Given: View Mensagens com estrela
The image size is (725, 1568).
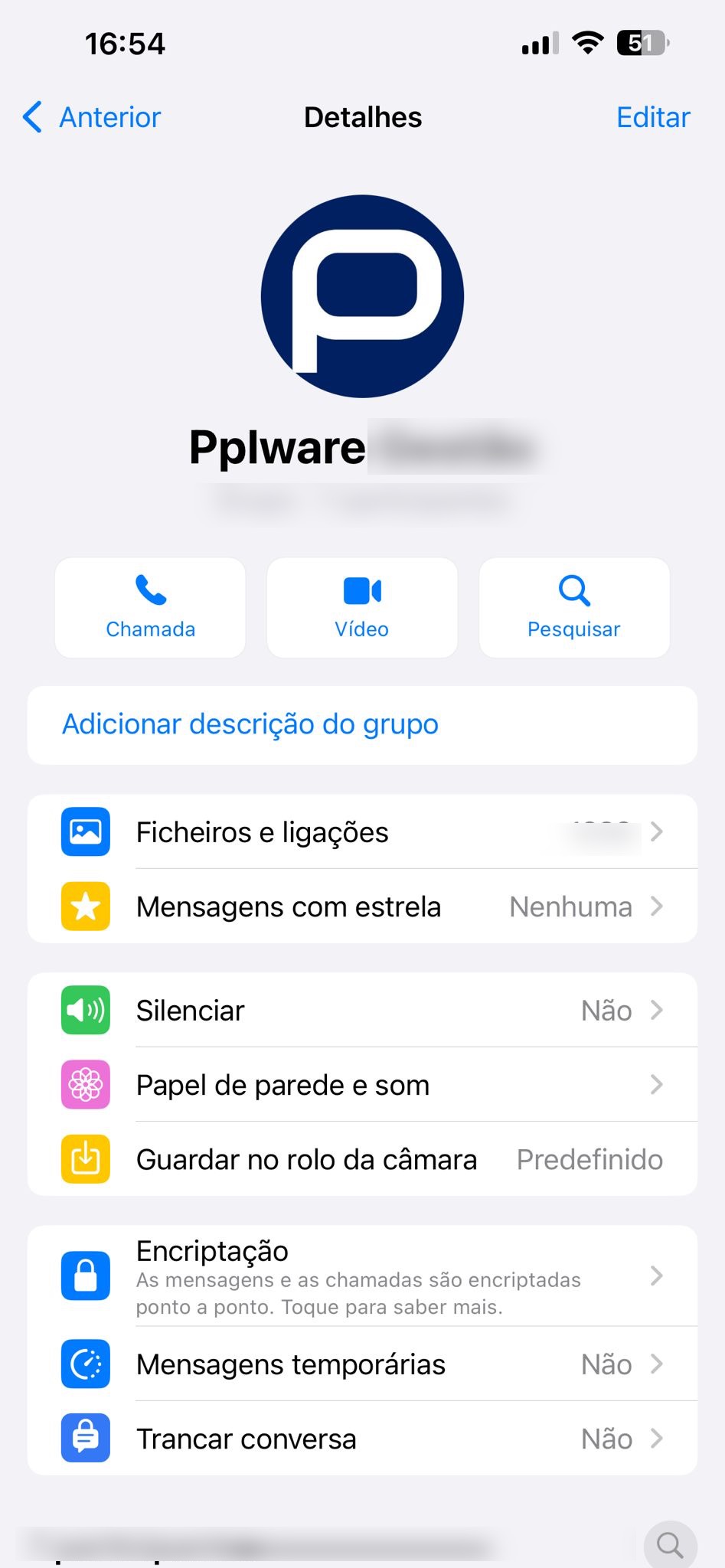Looking at the screenshot, I should (x=362, y=906).
